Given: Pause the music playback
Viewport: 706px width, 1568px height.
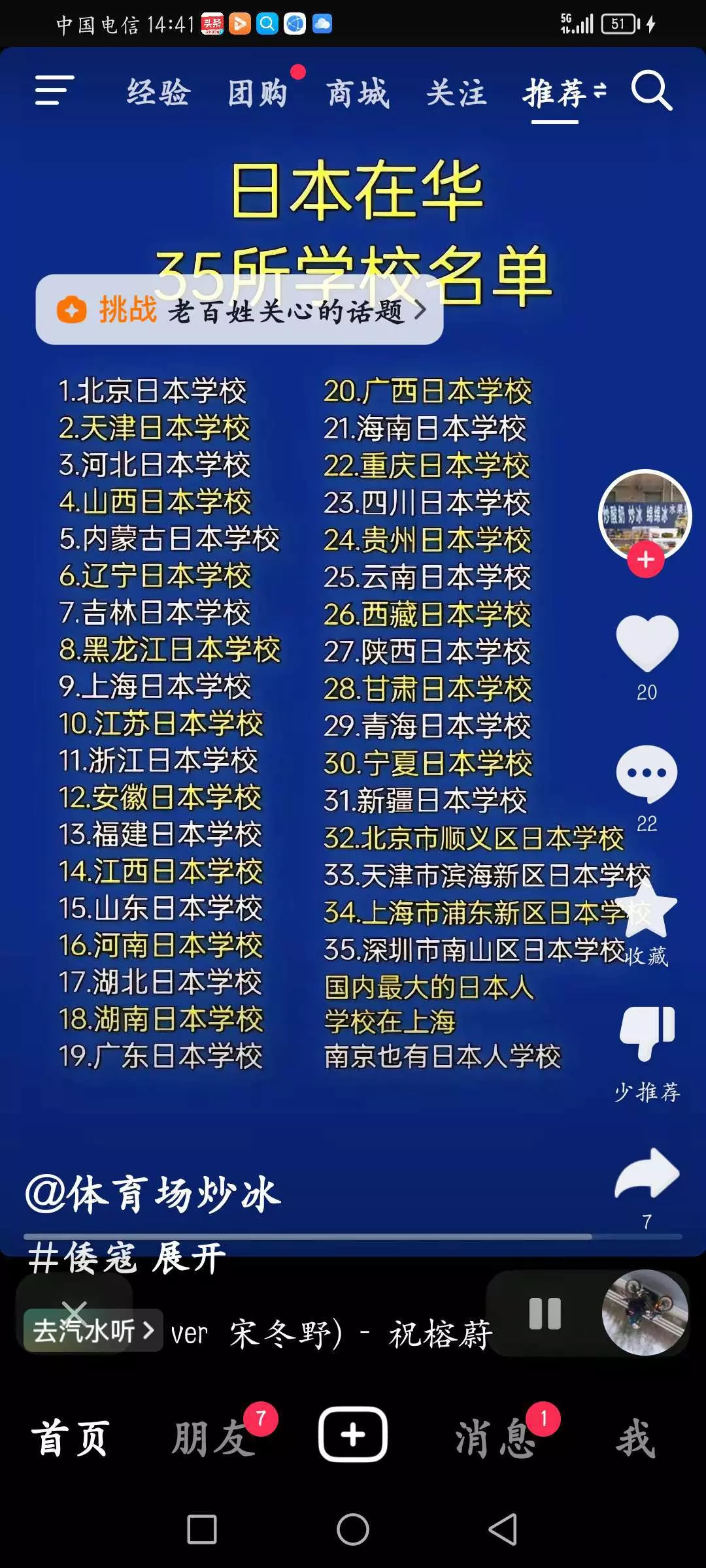Looking at the screenshot, I should 545,1313.
